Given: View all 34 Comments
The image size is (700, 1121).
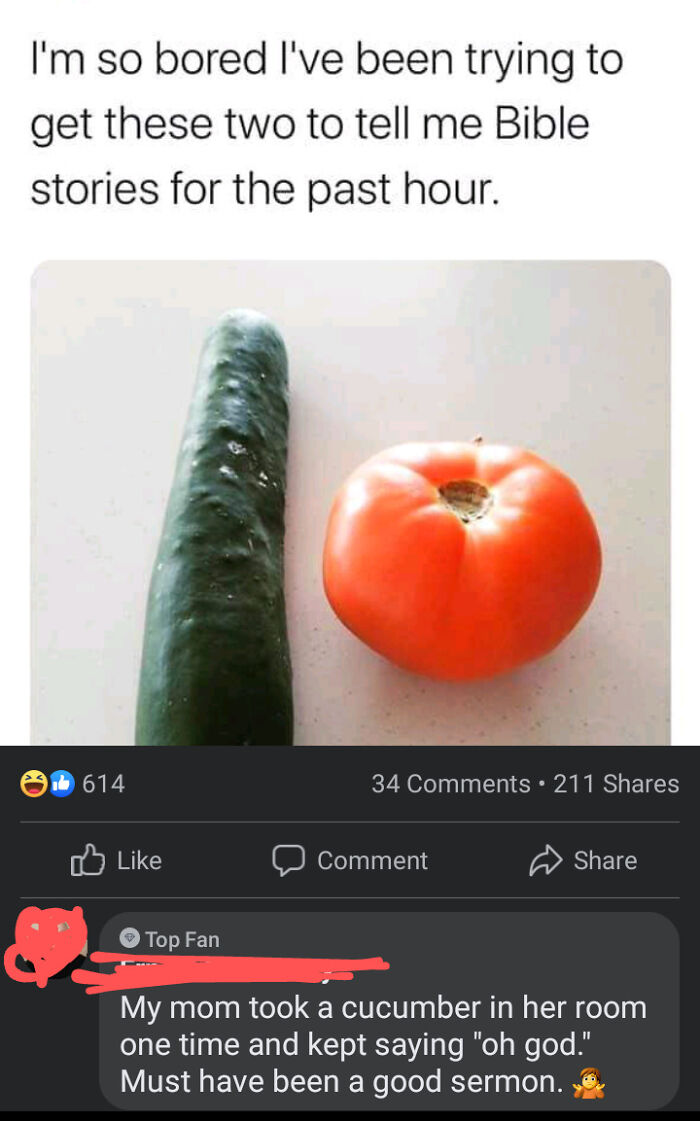Looking at the screenshot, I should (x=450, y=784).
